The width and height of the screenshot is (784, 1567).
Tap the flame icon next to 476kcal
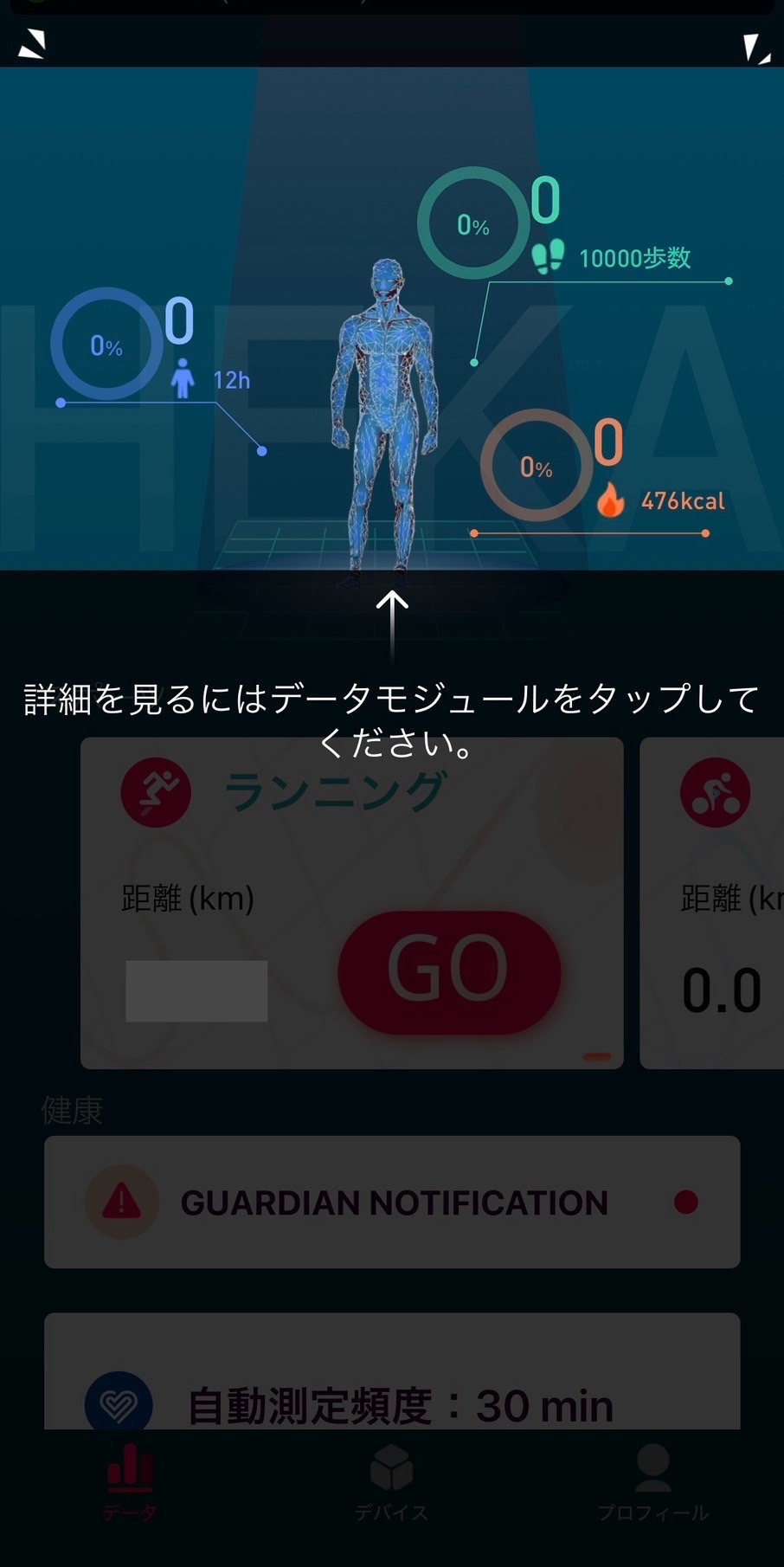pos(613,500)
